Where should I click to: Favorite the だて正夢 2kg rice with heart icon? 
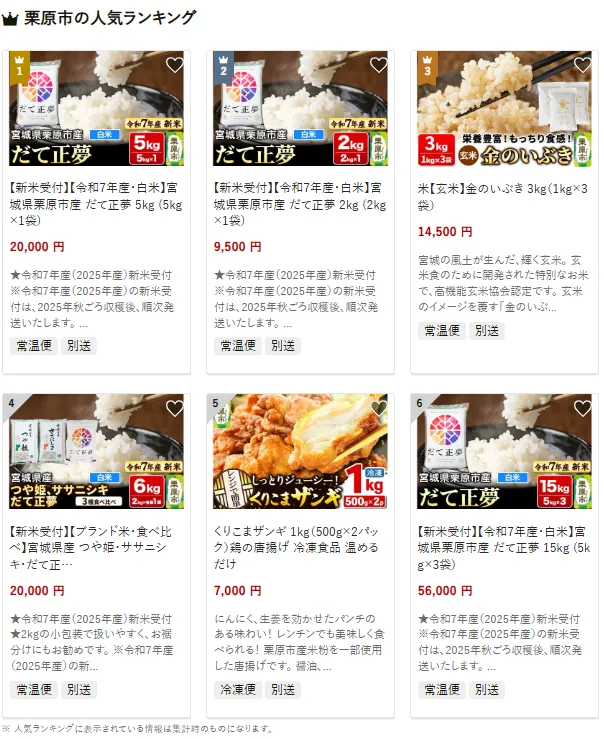pos(378,65)
